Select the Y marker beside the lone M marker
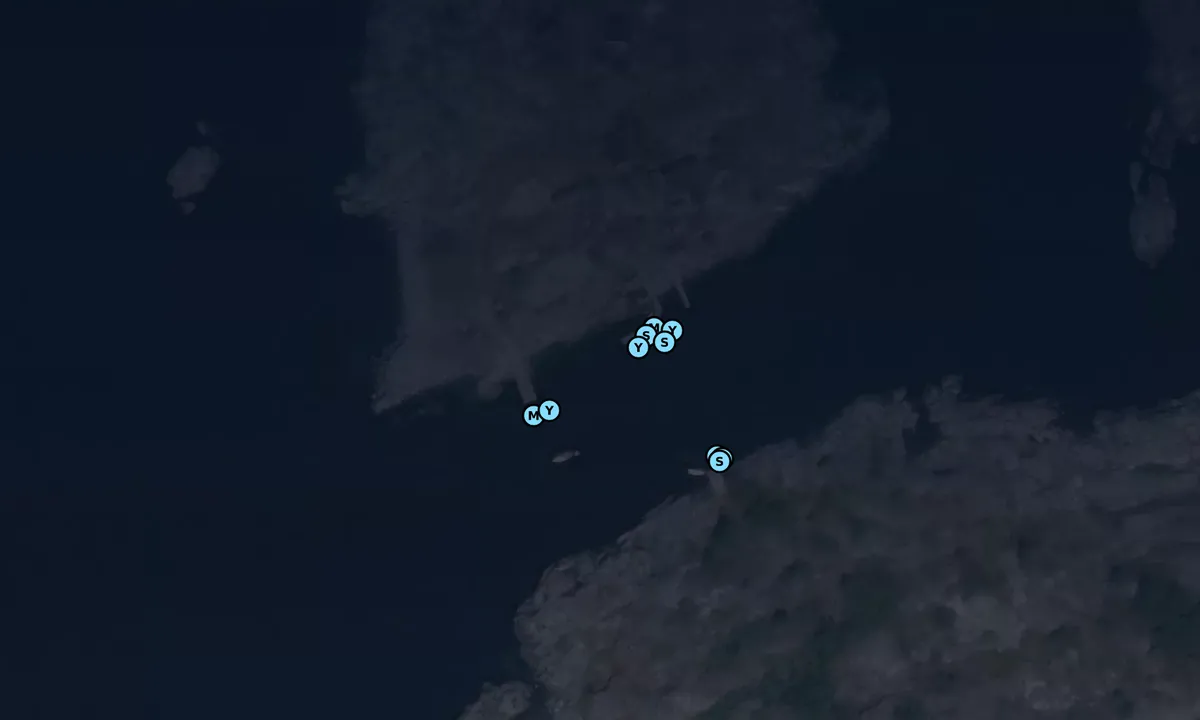Image resolution: width=1200 pixels, height=720 pixels. click(x=549, y=410)
